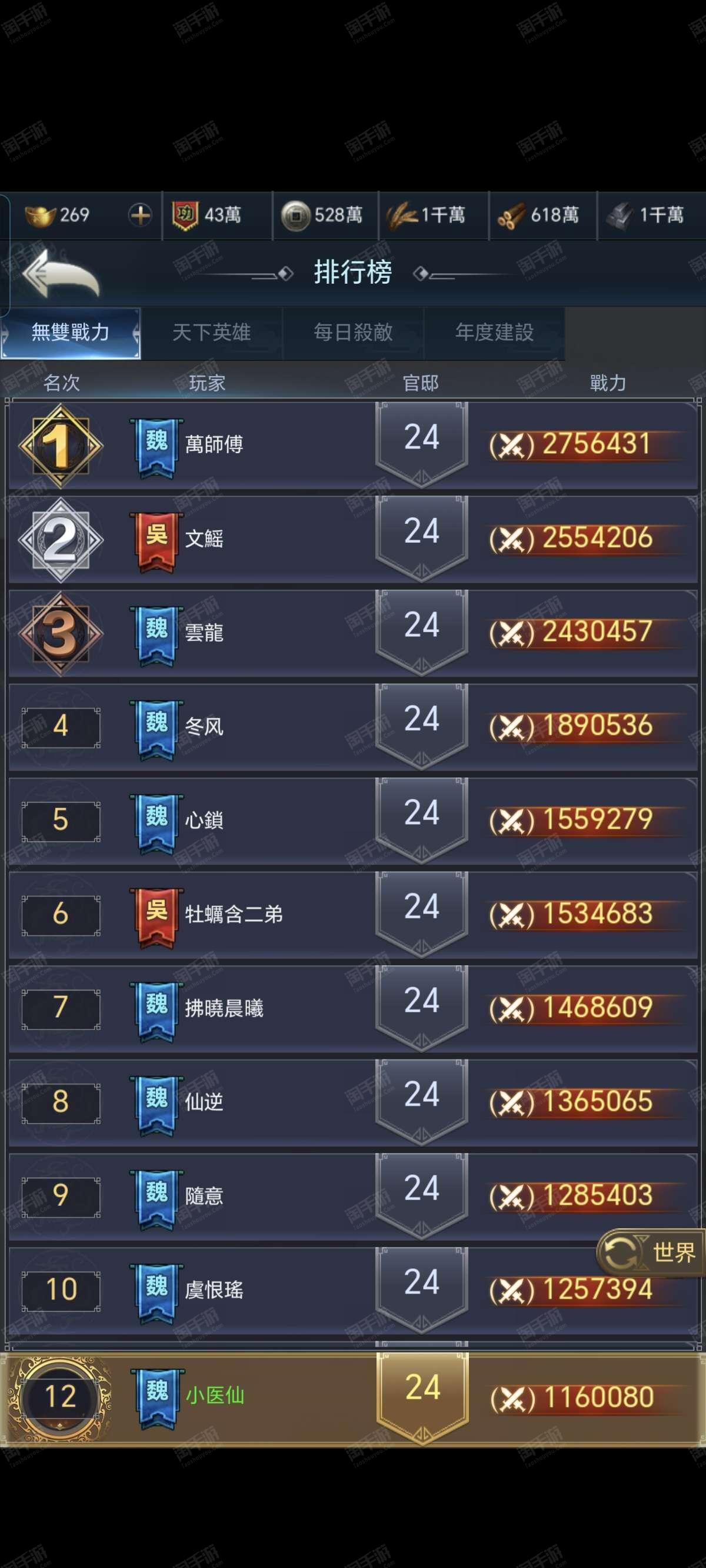Open the 年度建設 tab

(494, 333)
